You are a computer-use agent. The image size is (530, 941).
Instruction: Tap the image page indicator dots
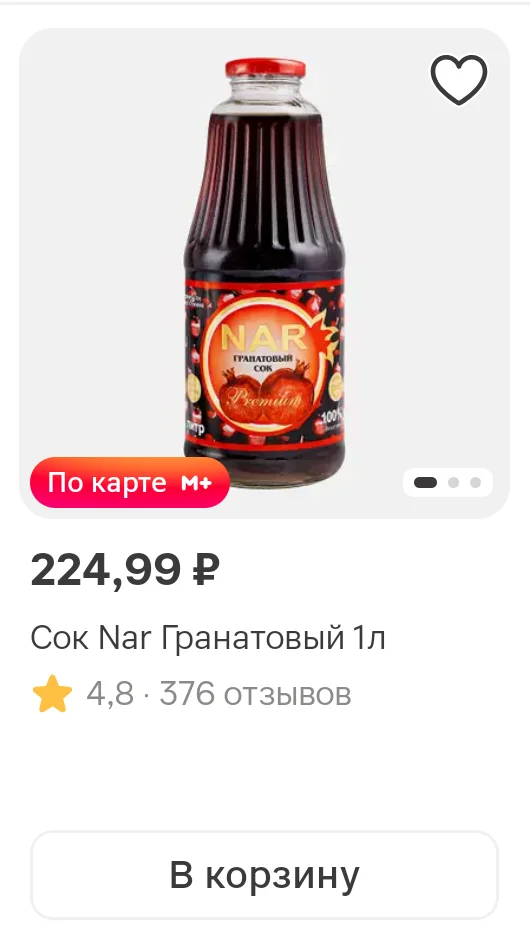click(x=448, y=483)
